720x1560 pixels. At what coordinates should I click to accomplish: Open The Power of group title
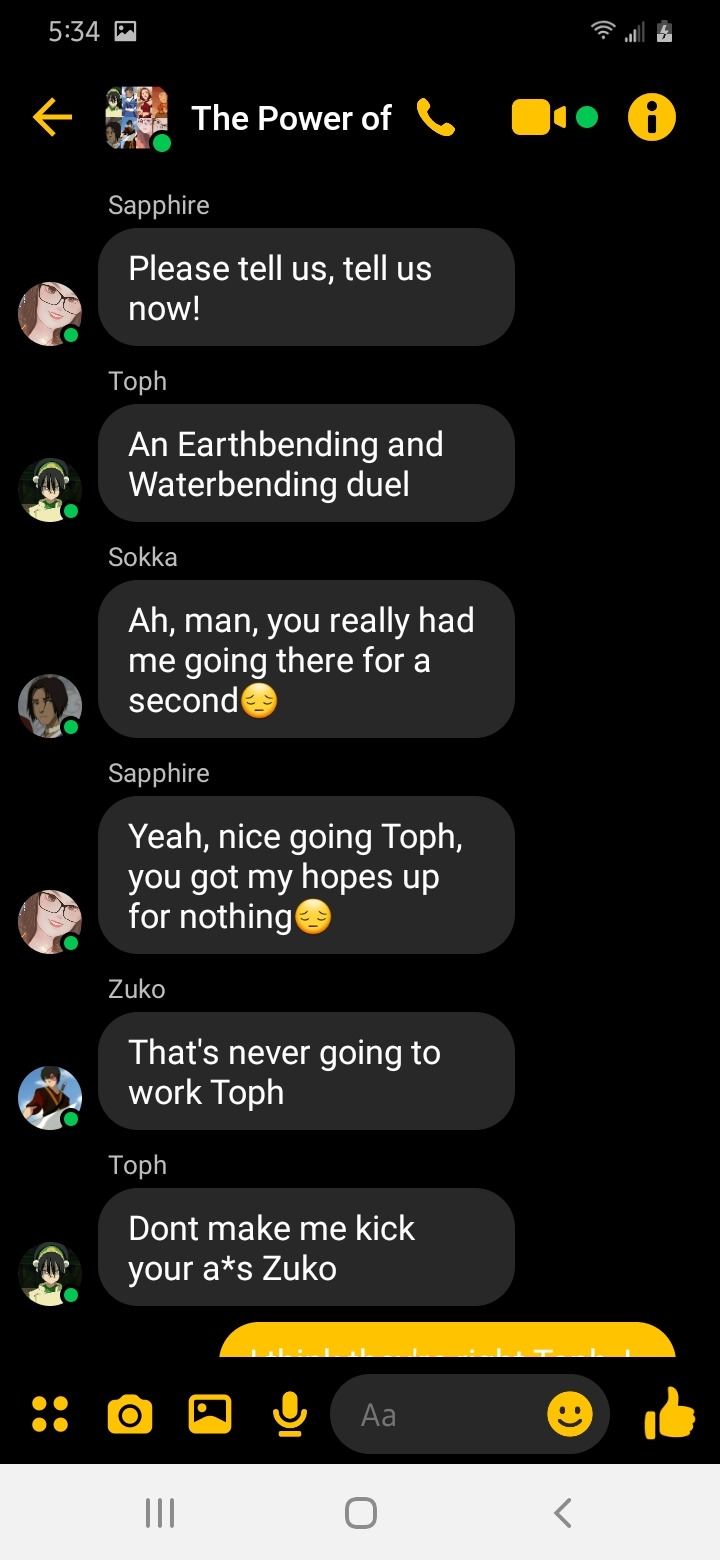pos(291,118)
